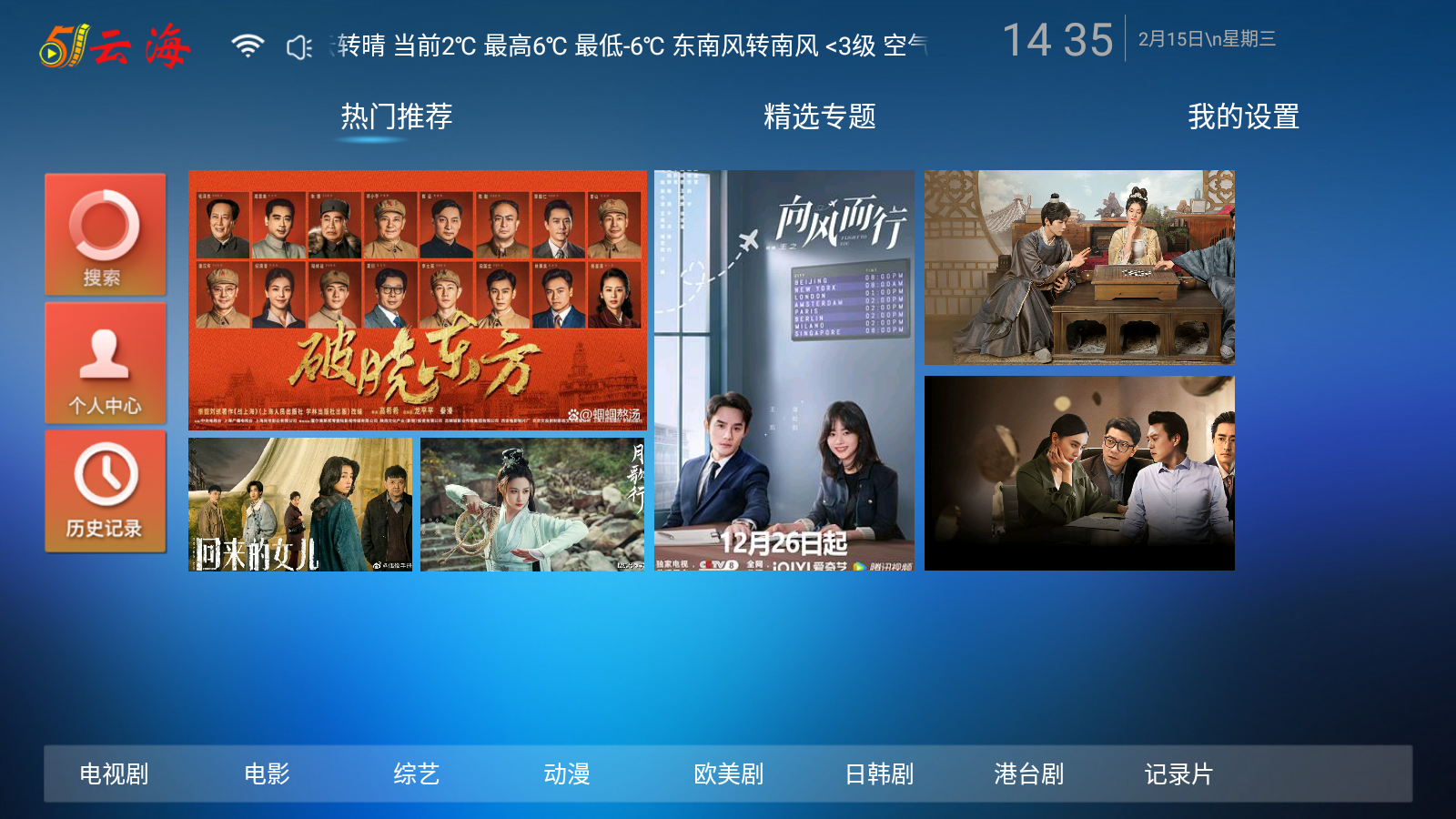The height and width of the screenshot is (819, 1456).
Task: Open the 破晓东方 drama poster
Action: tap(417, 299)
